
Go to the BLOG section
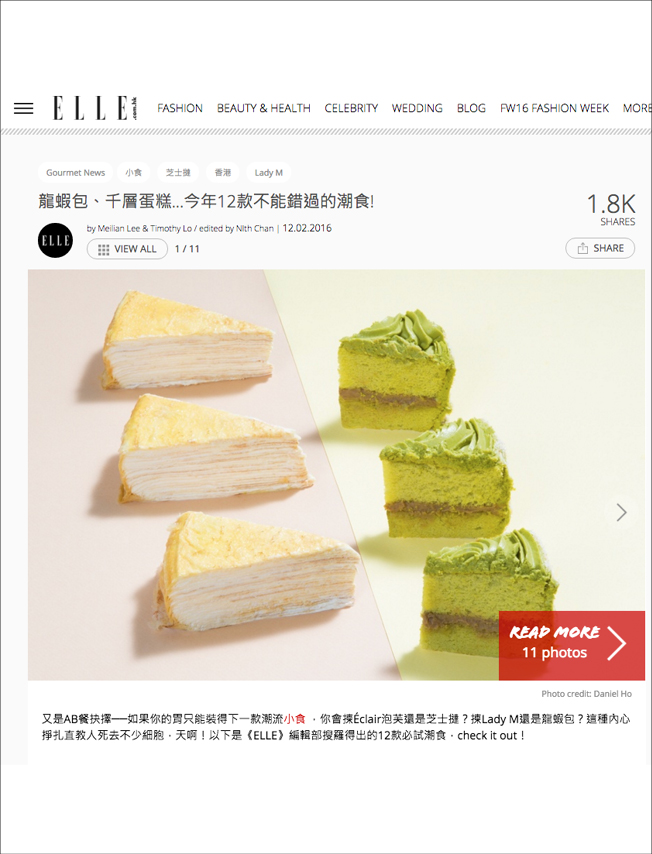[471, 108]
